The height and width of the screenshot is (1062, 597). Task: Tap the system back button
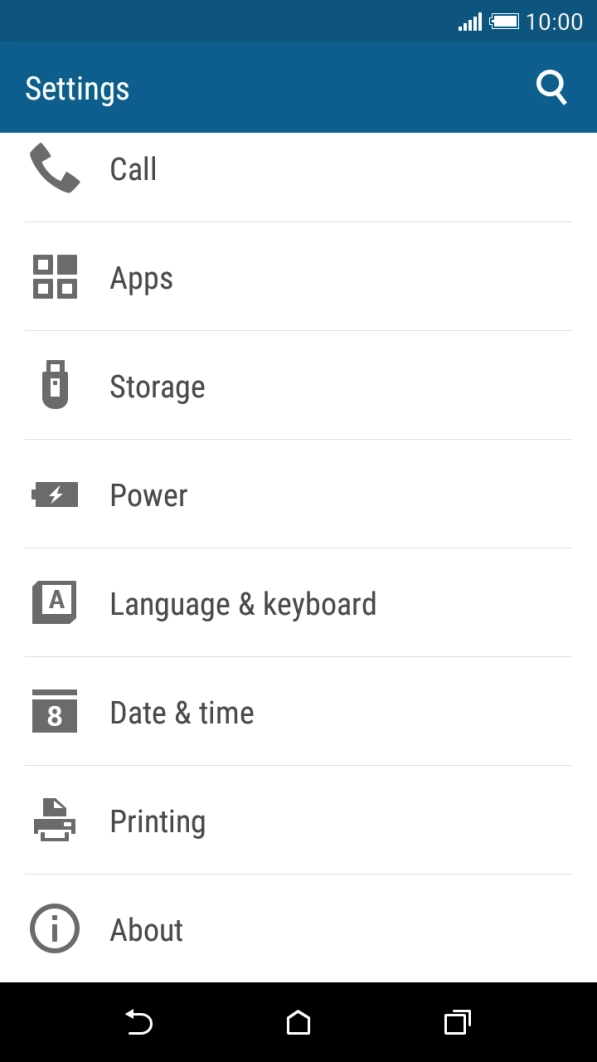click(140, 1021)
